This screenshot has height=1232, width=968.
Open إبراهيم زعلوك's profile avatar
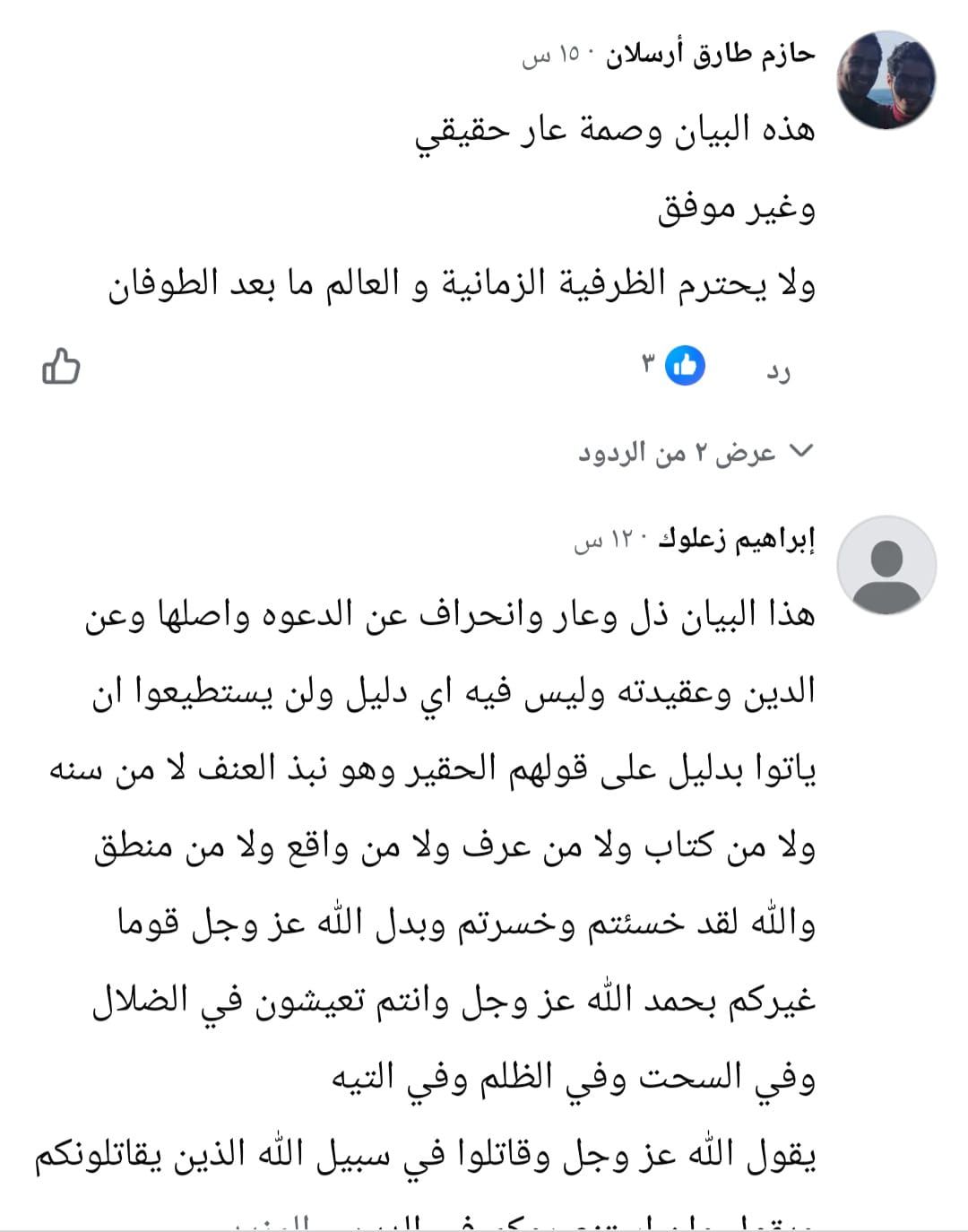pyautogui.click(x=886, y=564)
